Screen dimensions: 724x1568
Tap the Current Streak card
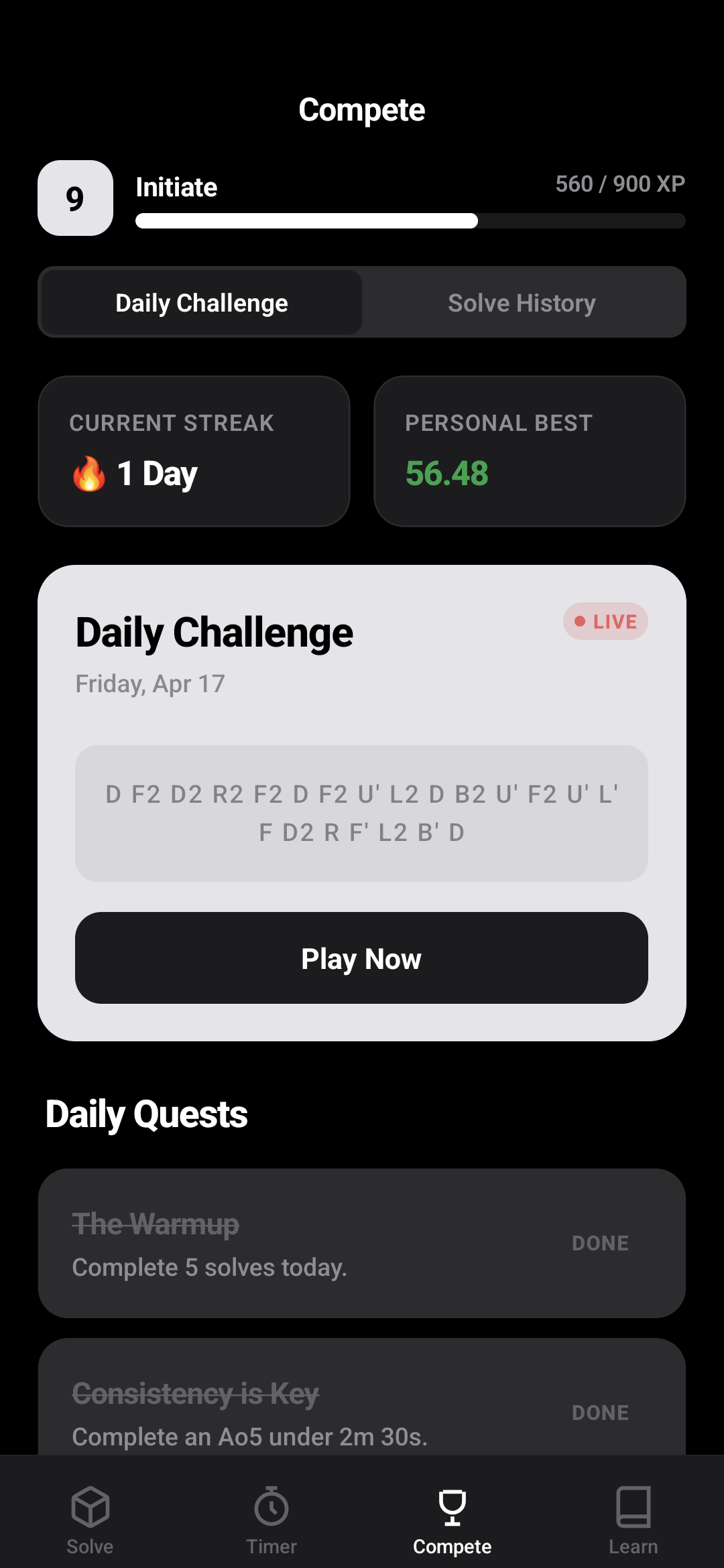pyautogui.click(x=194, y=451)
